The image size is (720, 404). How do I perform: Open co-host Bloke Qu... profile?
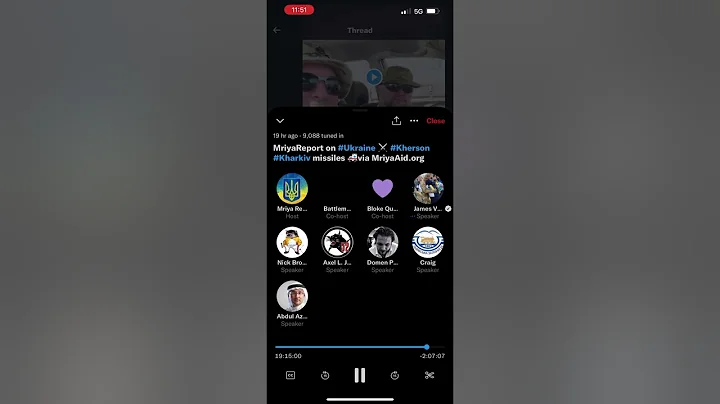click(x=382, y=188)
